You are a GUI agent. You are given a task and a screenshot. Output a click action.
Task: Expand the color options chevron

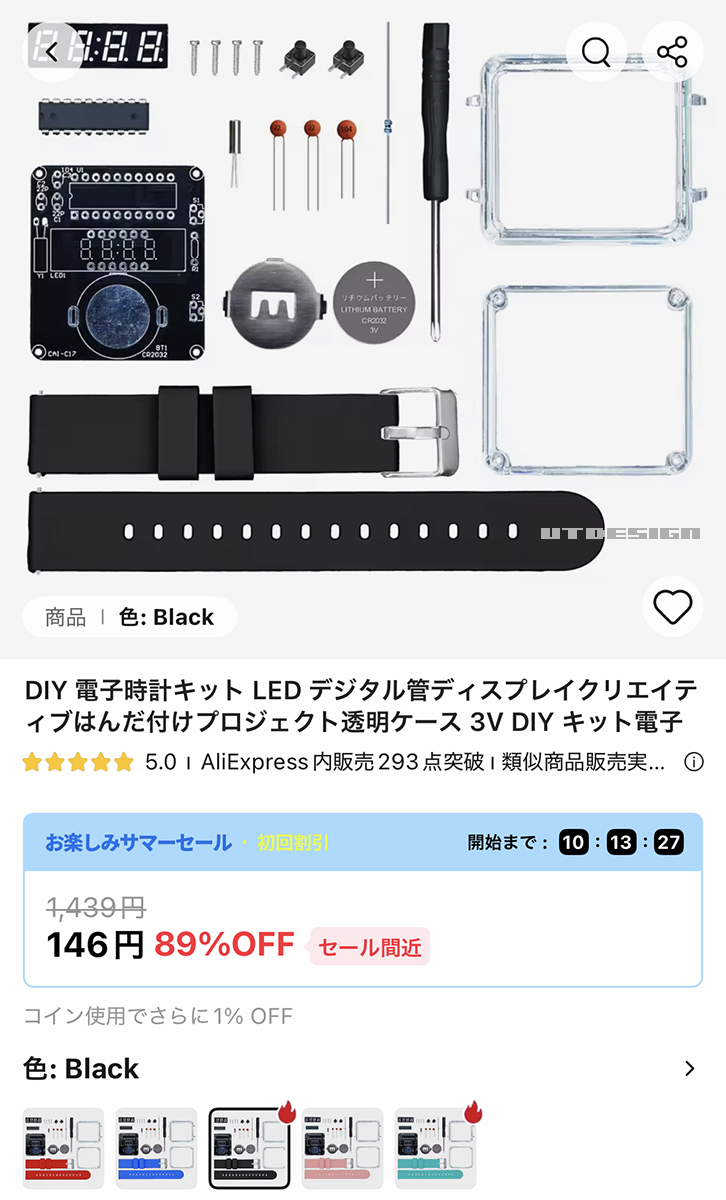[690, 1069]
